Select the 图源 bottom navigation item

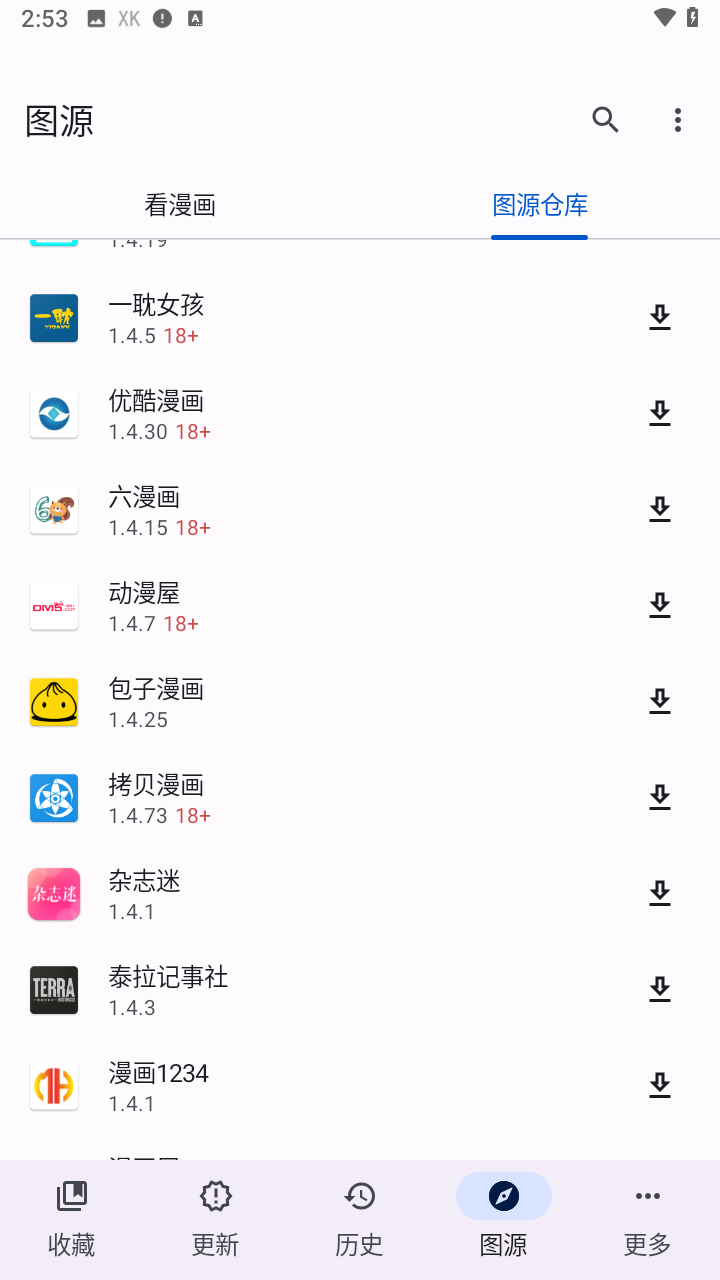pos(504,1218)
